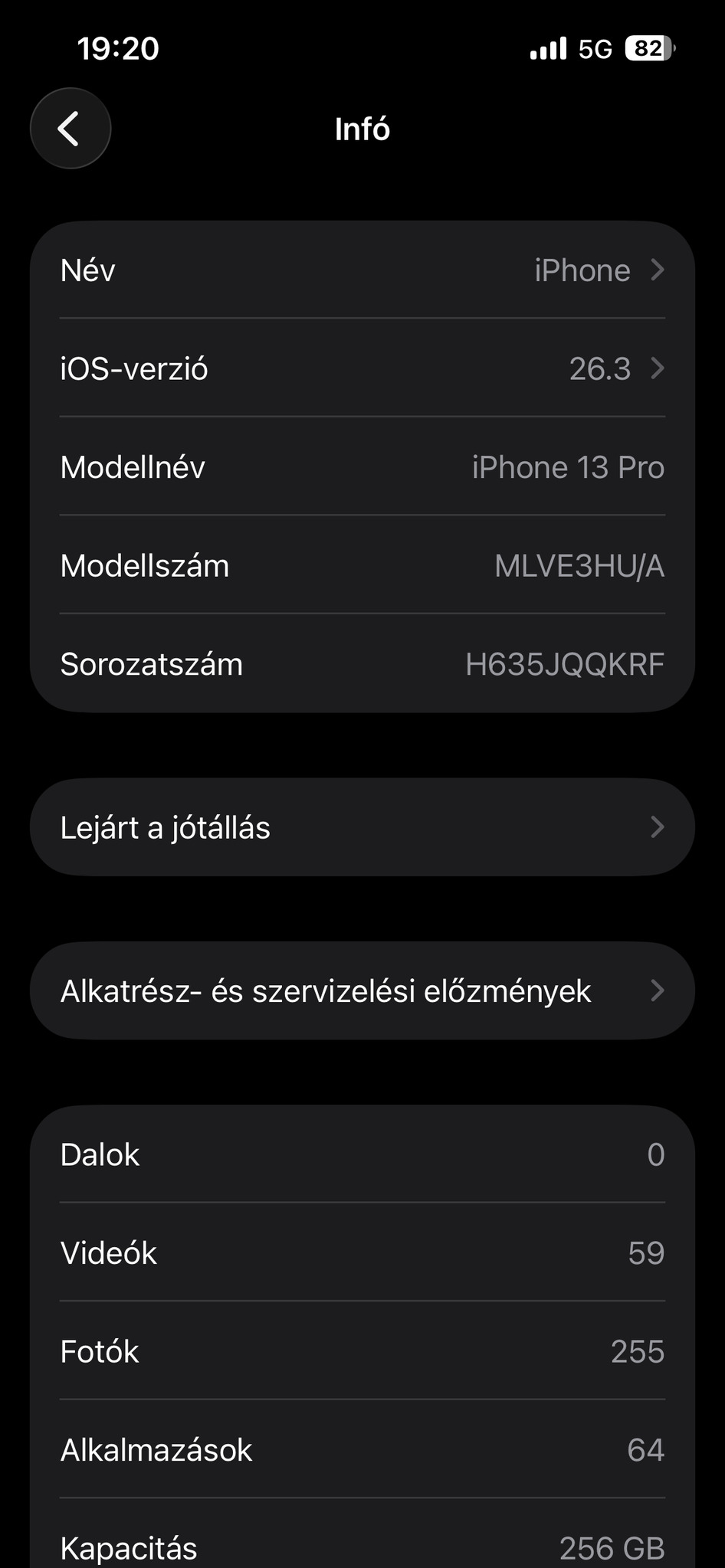This screenshot has height=1568, width=725.
Task: Go back from the Infó screen
Action: [70, 129]
